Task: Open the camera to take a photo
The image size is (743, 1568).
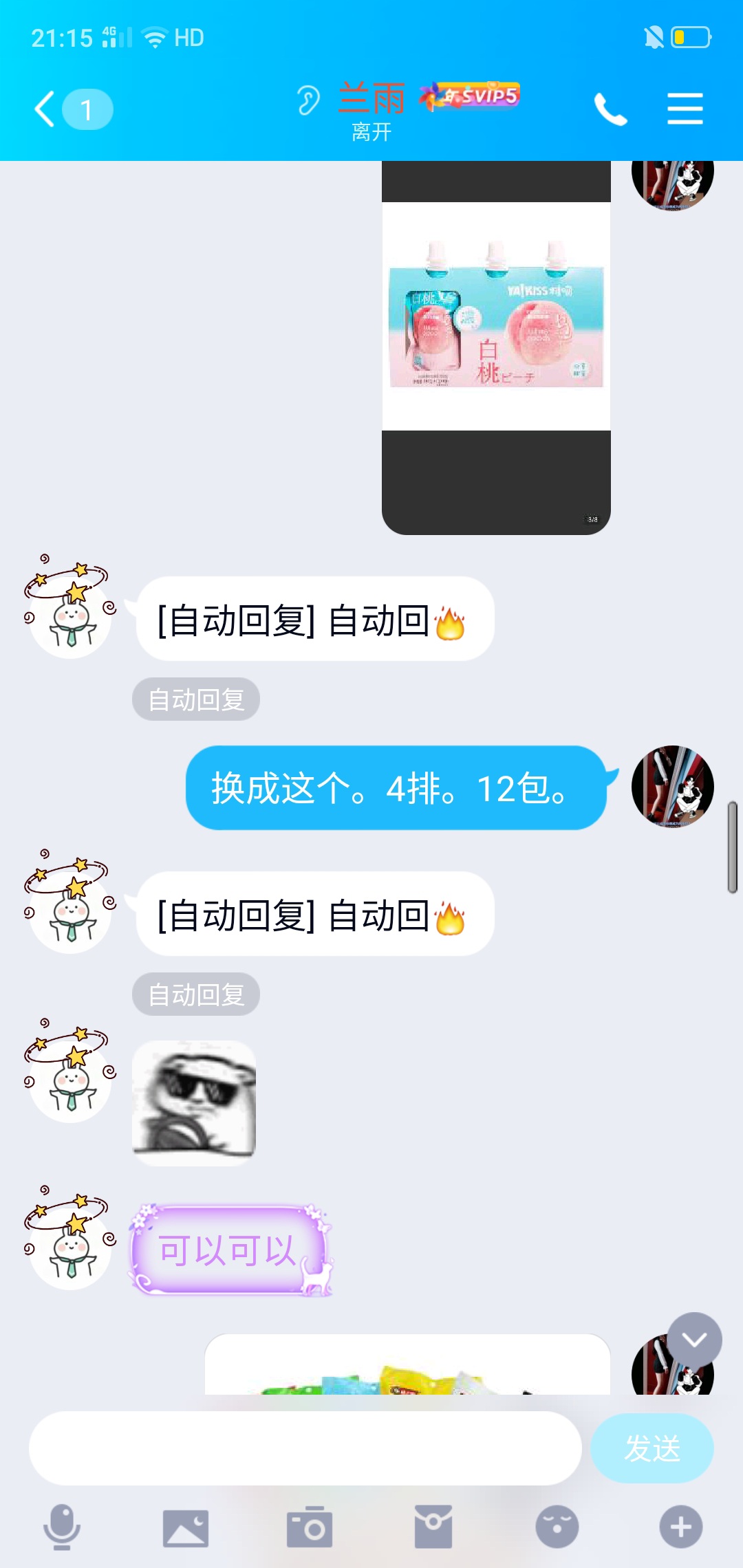Action: (x=309, y=1528)
